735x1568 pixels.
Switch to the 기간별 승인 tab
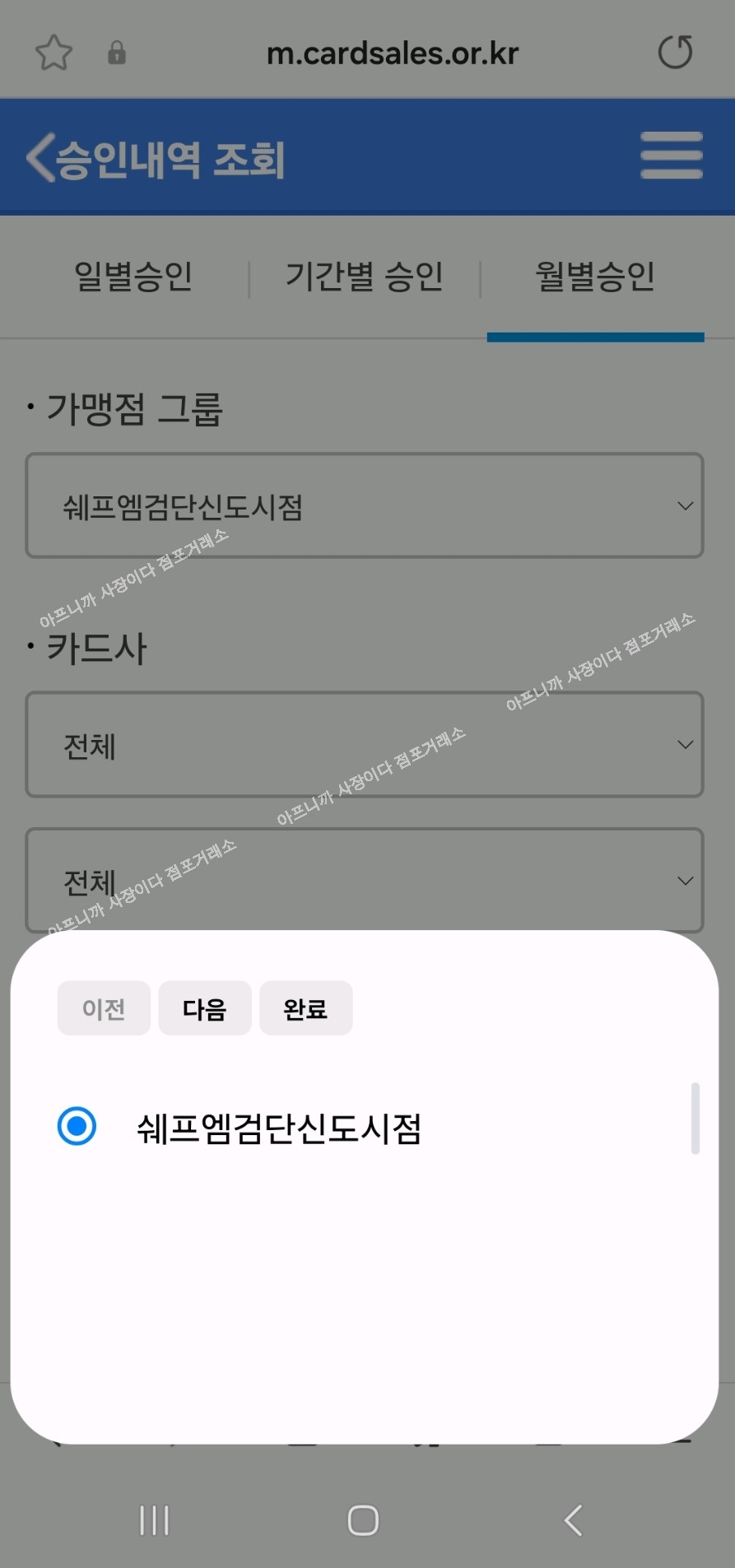(364, 277)
